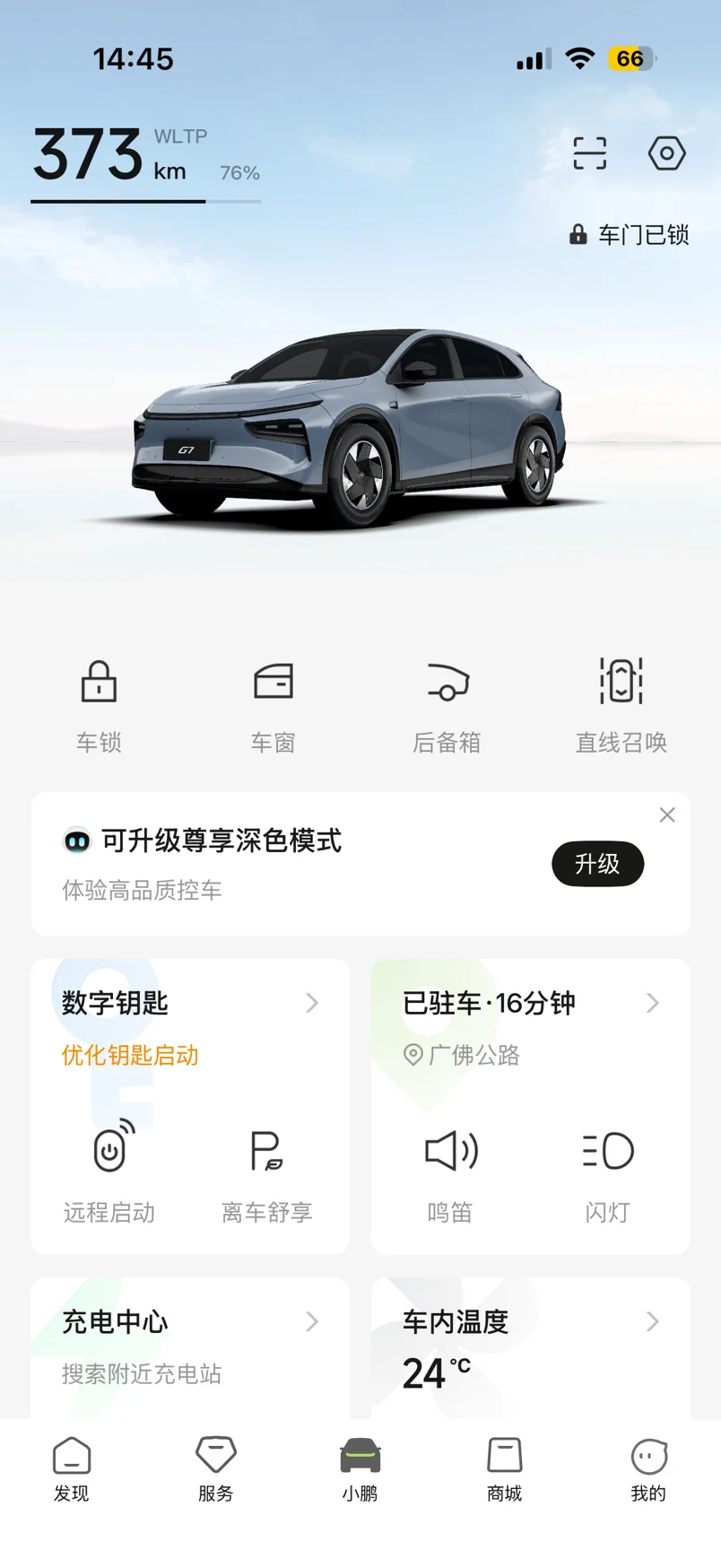The image size is (721, 1568).
Task: Tap the 车锁 car lock control
Action: (x=99, y=703)
